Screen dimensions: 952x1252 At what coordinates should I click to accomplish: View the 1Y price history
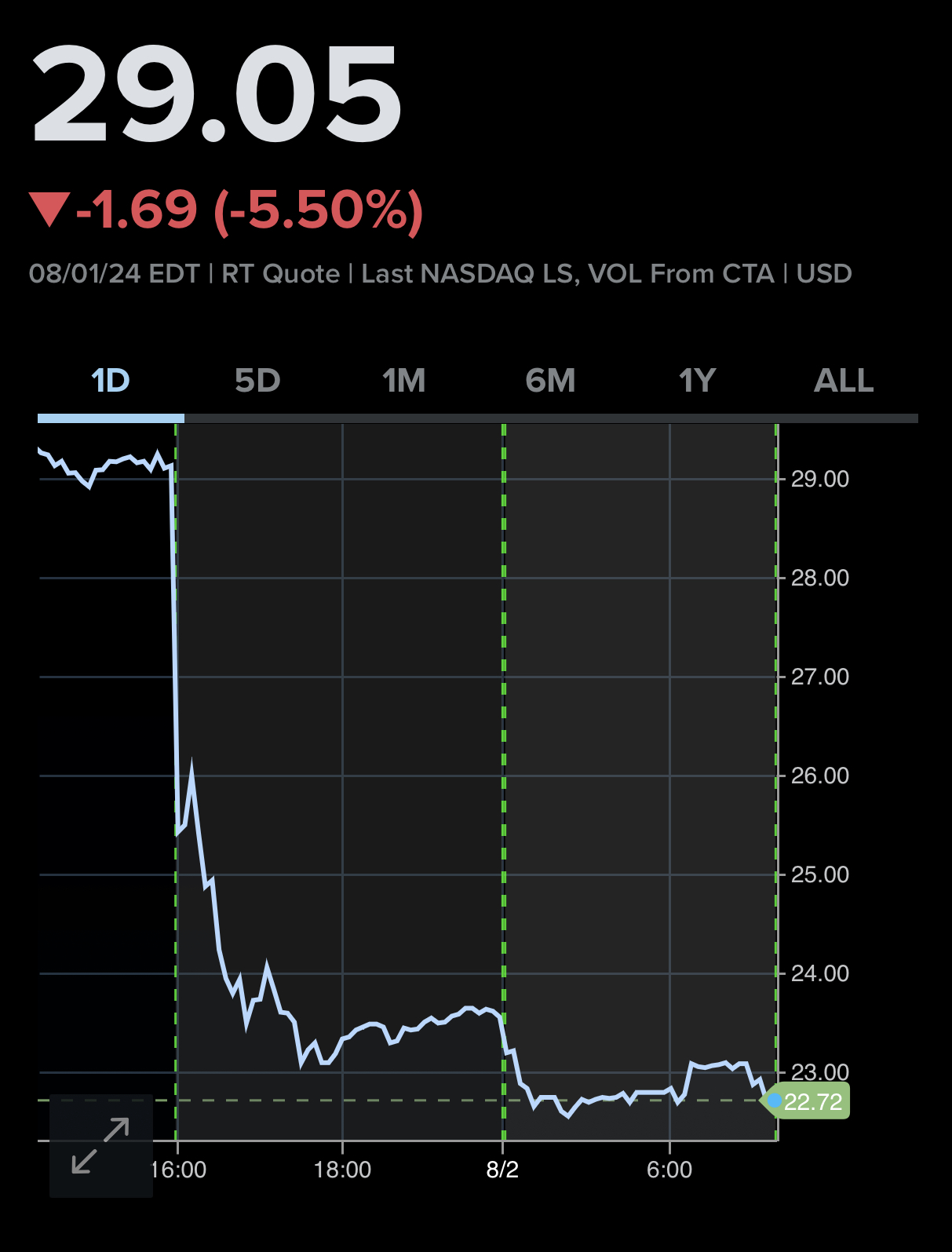tap(697, 381)
